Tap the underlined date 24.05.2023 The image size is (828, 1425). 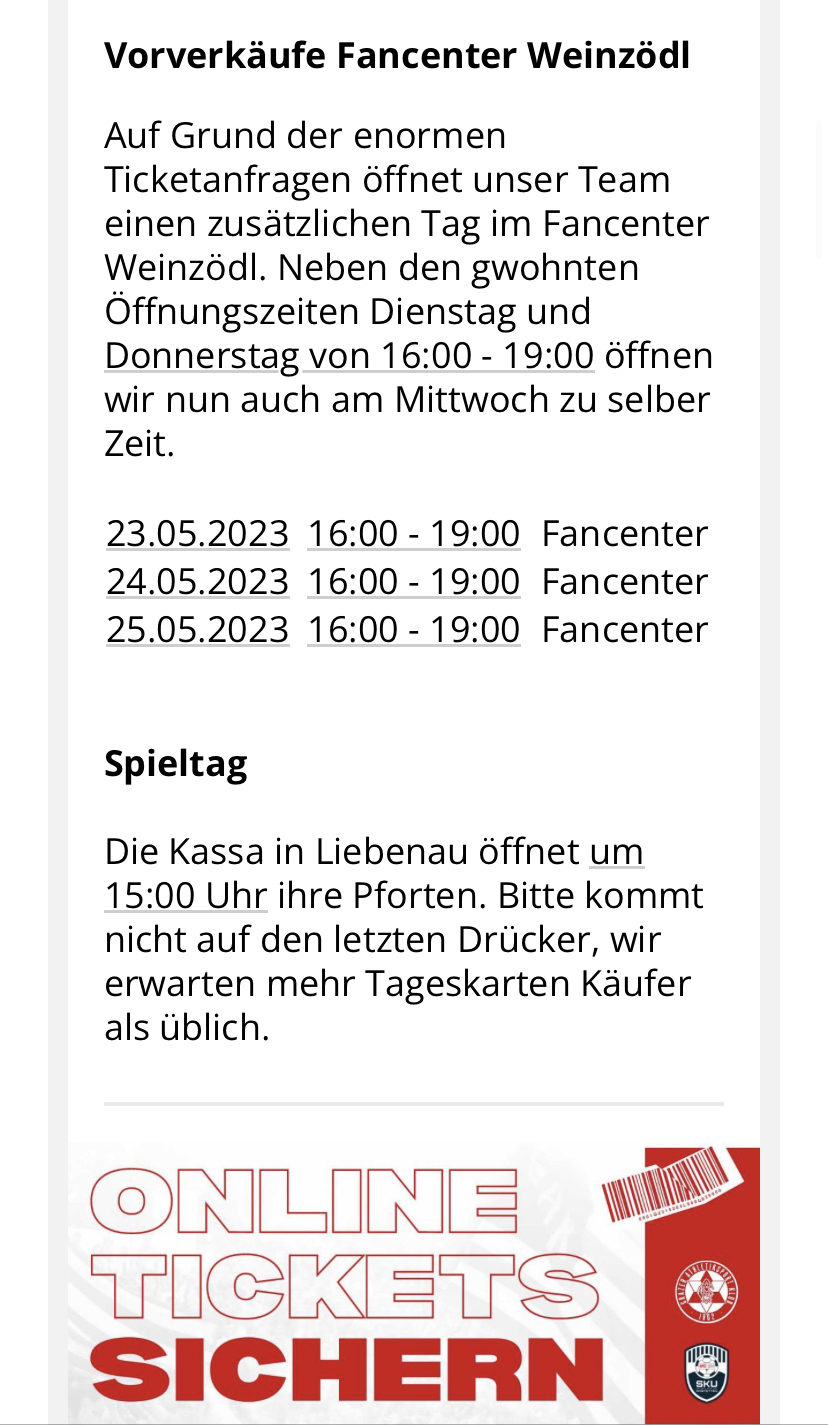(x=198, y=582)
